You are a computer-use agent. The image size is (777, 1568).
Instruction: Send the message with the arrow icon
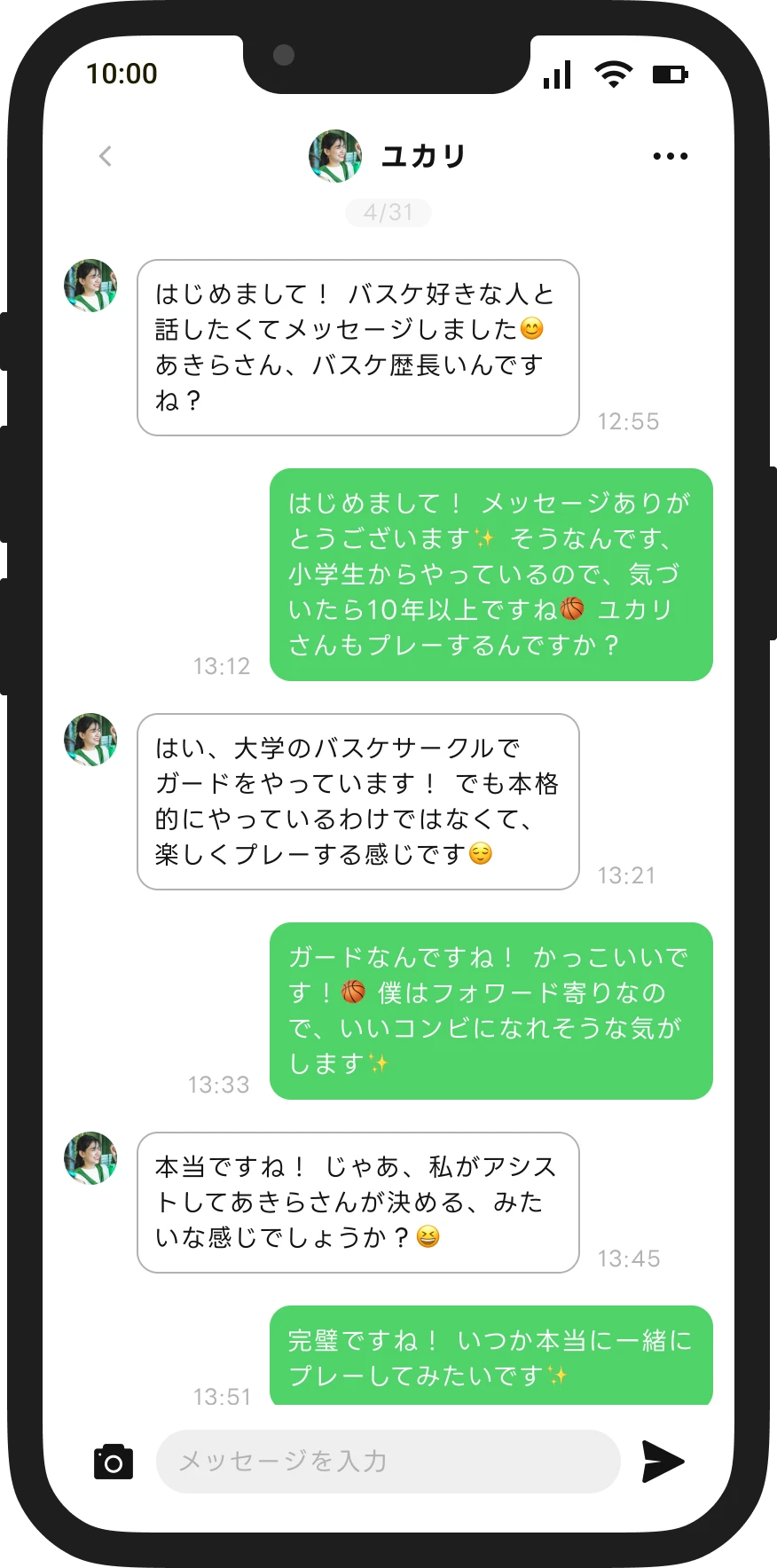(663, 1462)
